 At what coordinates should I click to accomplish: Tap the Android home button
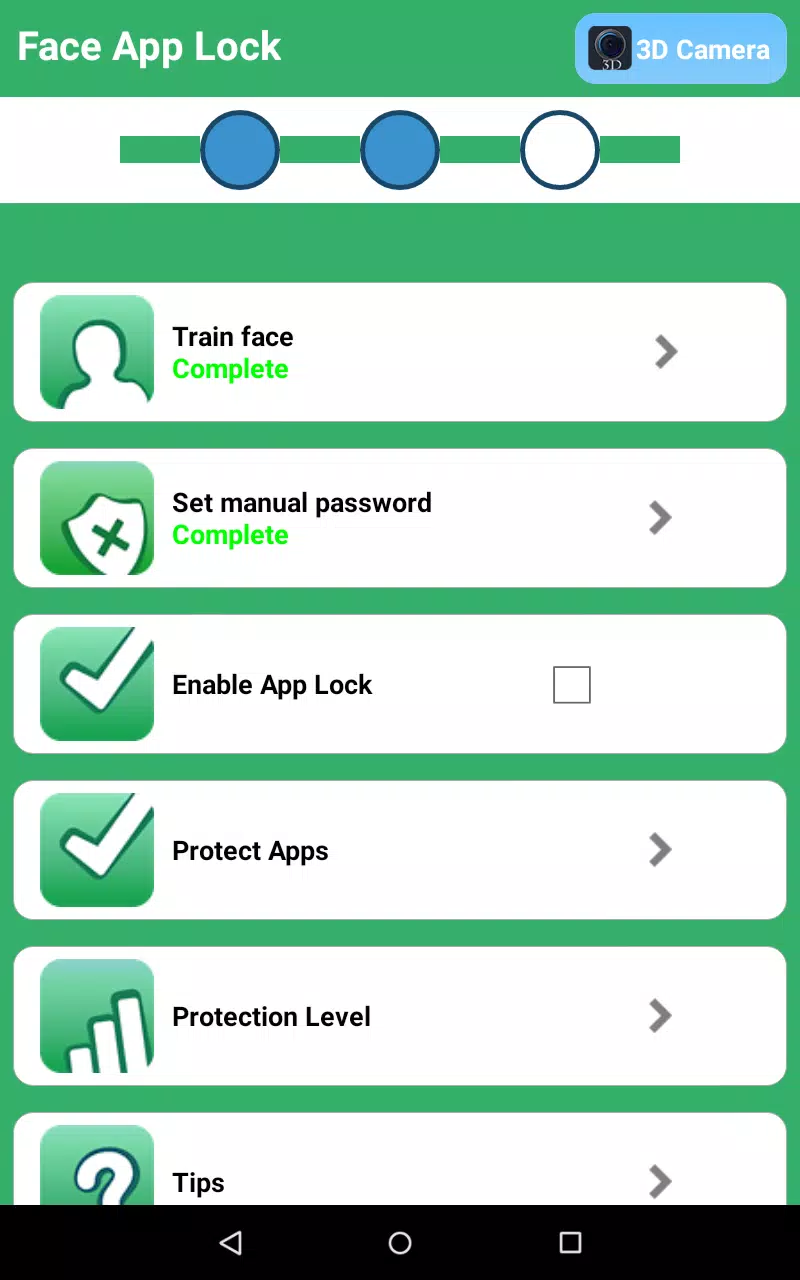(x=400, y=1242)
